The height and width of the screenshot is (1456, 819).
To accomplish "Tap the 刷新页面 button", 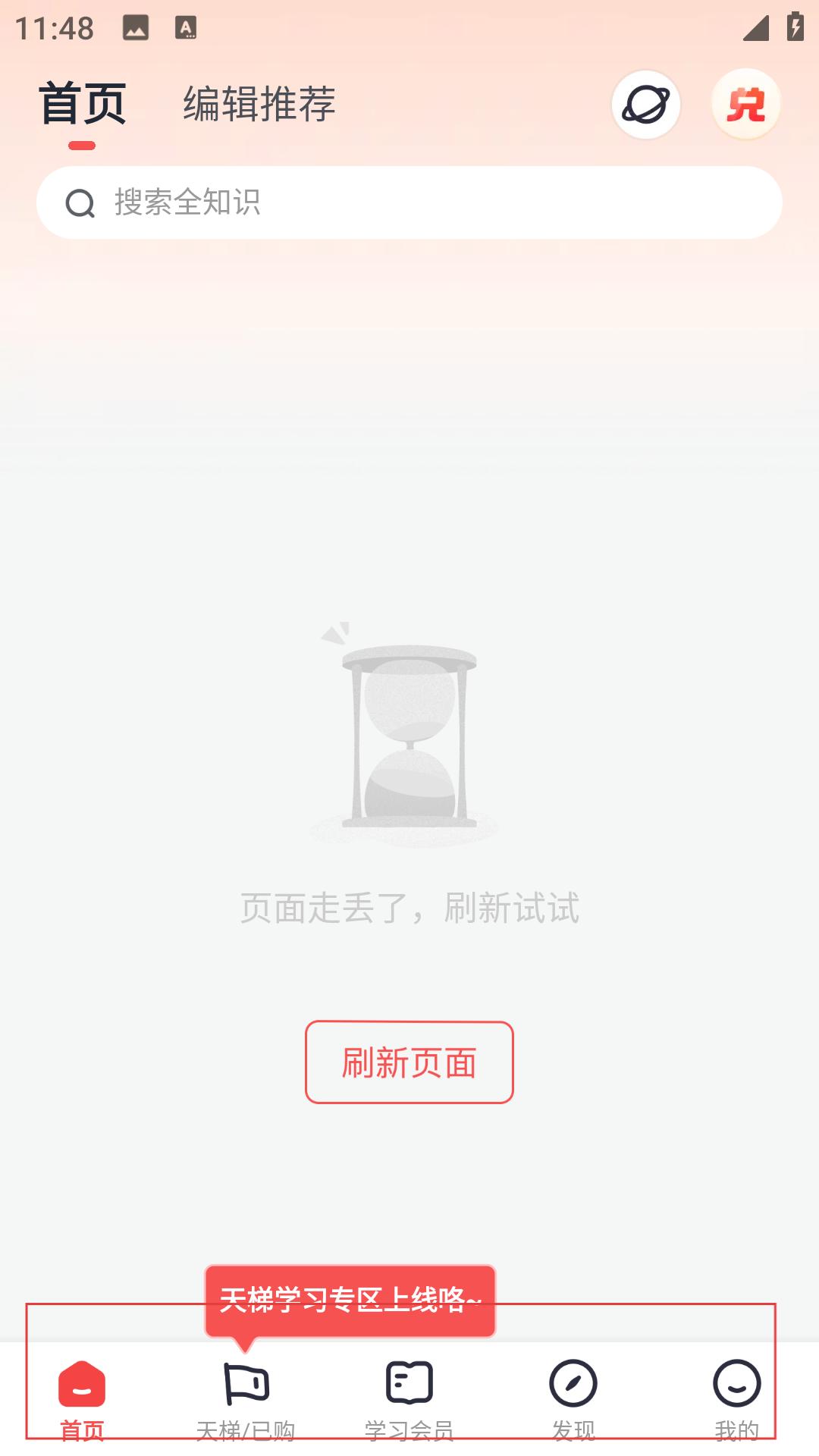I will (x=409, y=1062).
